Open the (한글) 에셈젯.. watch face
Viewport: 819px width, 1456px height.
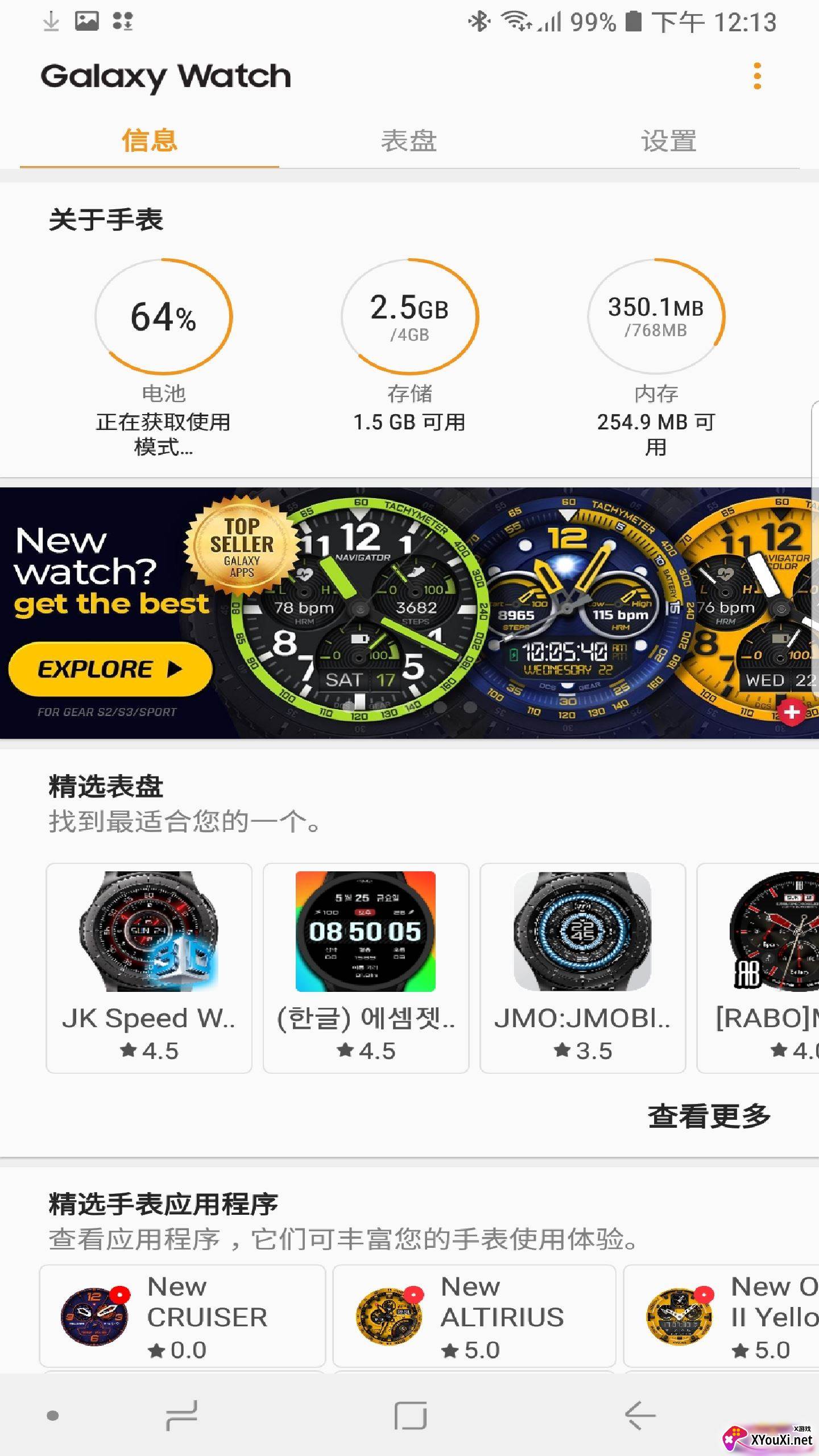pos(366,967)
